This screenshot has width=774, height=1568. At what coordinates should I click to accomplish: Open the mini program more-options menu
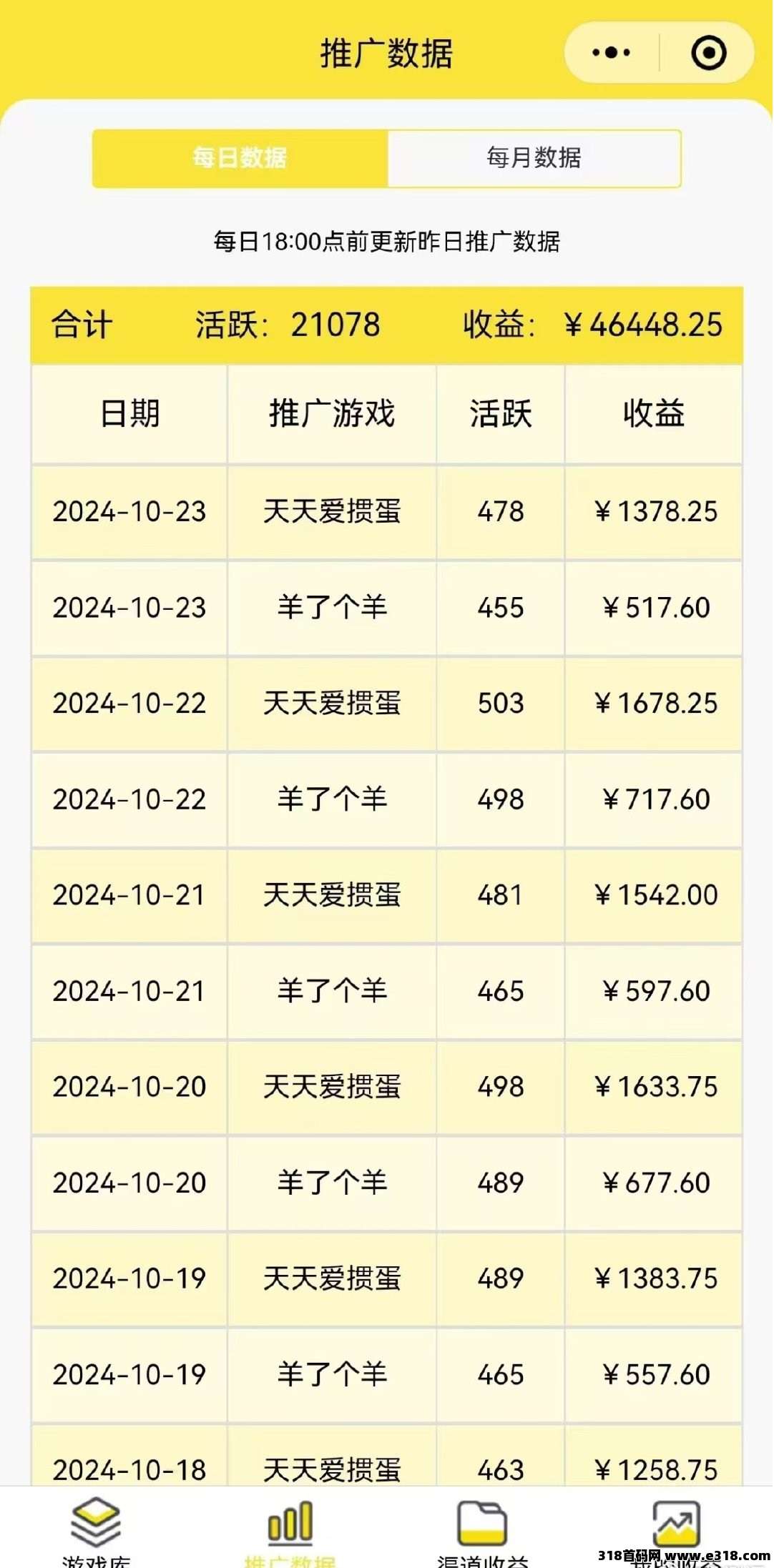(612, 53)
